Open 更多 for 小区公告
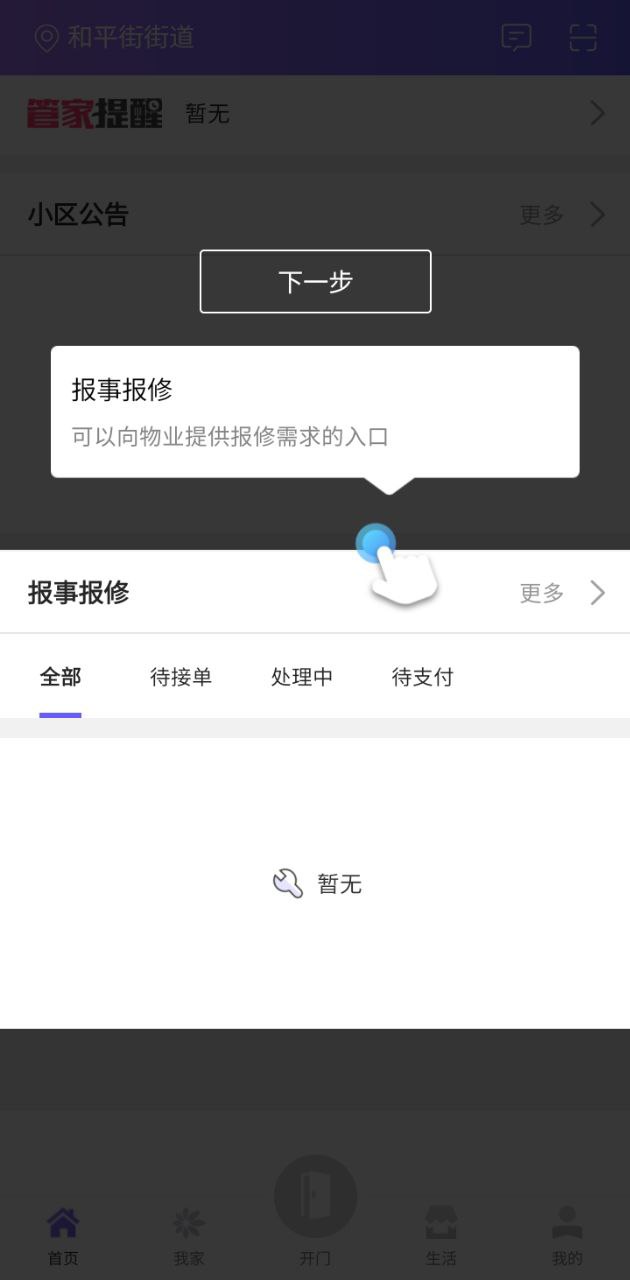This screenshot has height=1280, width=630. [x=562, y=215]
